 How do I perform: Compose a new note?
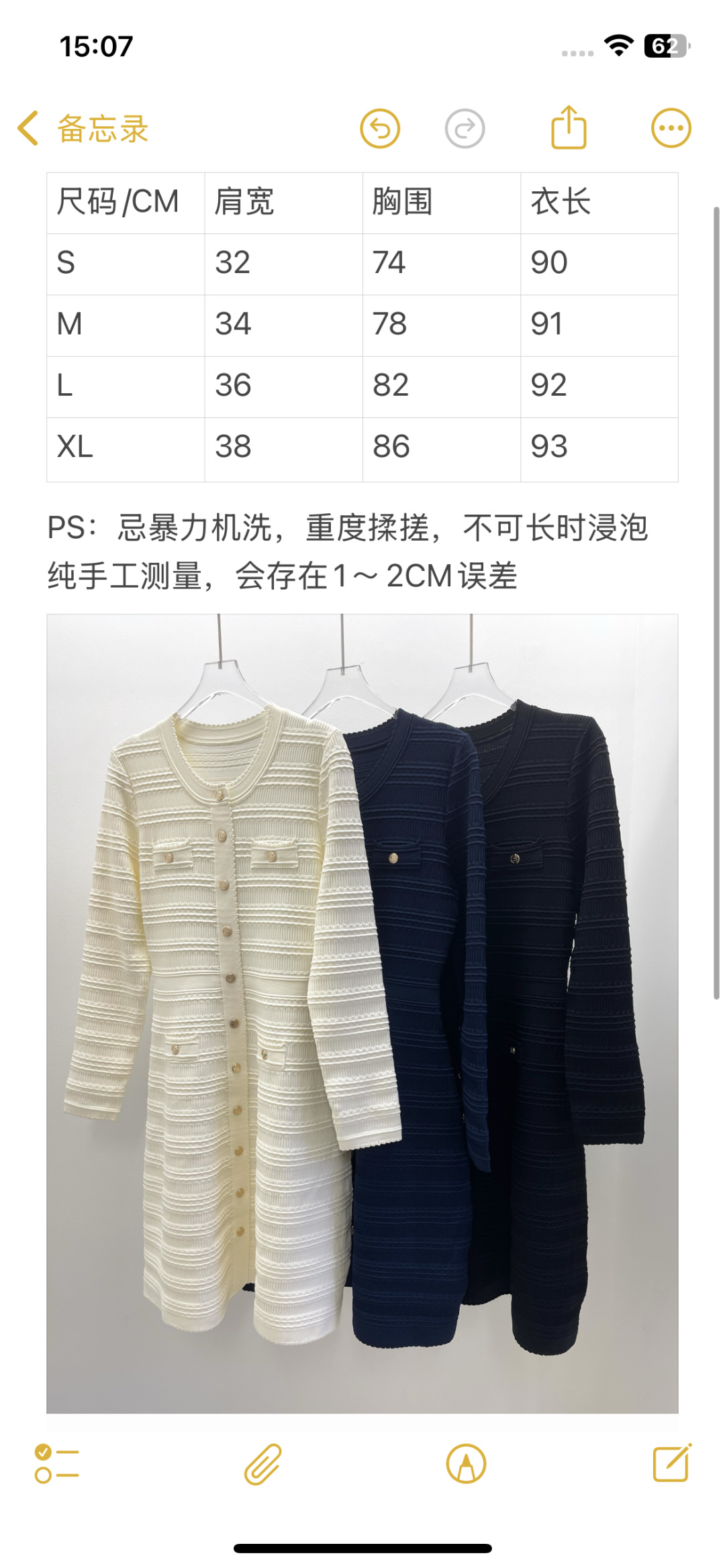coord(672,1462)
